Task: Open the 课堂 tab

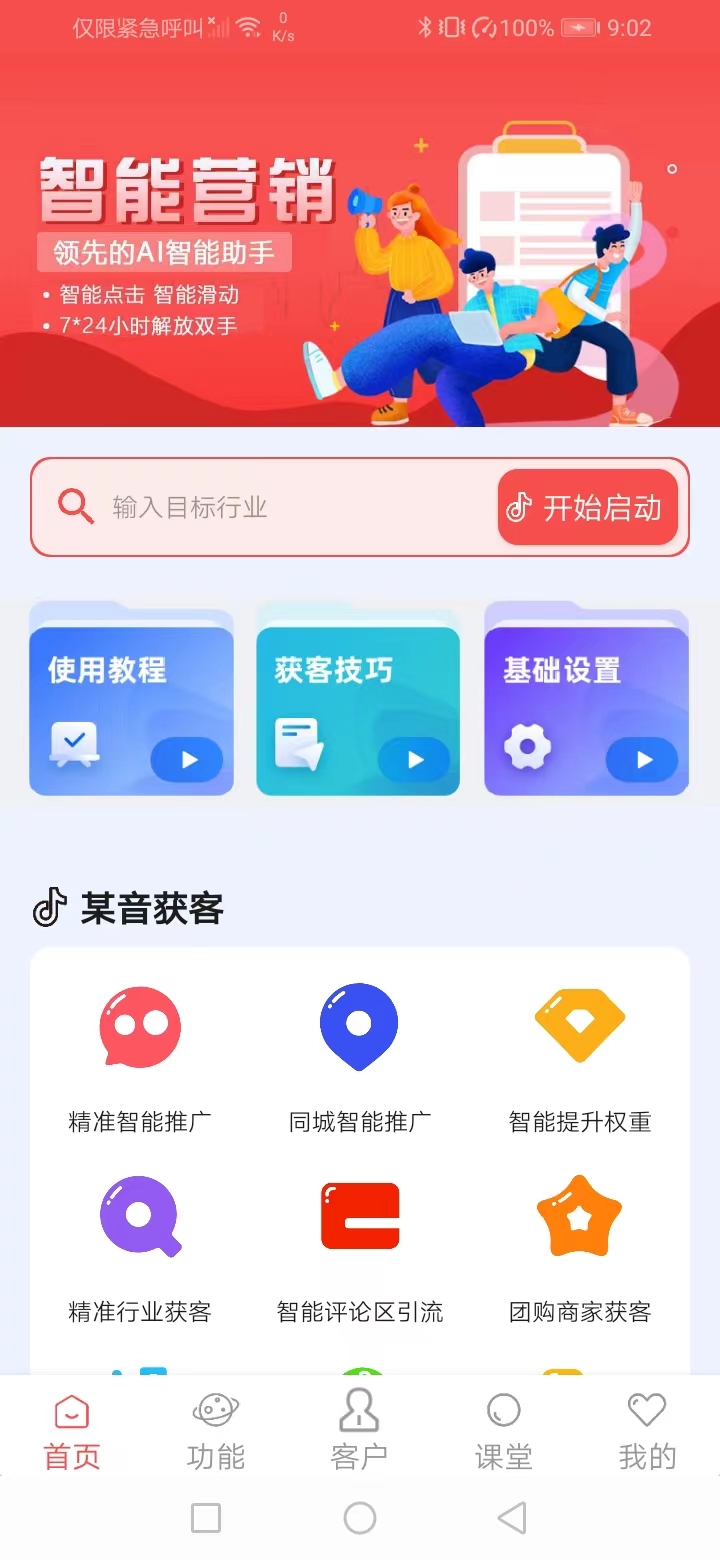Action: tap(503, 1432)
